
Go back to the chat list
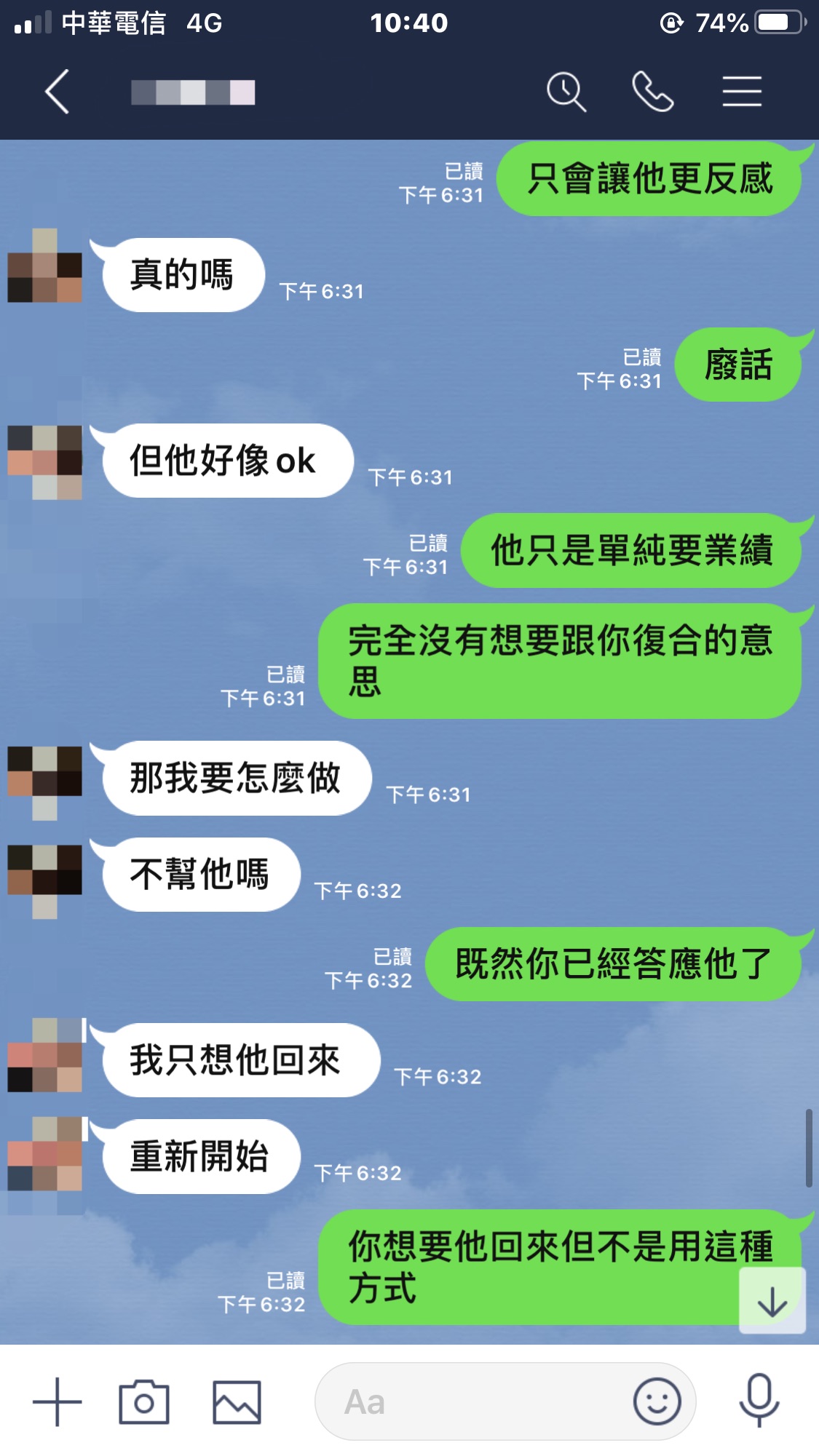point(57,92)
